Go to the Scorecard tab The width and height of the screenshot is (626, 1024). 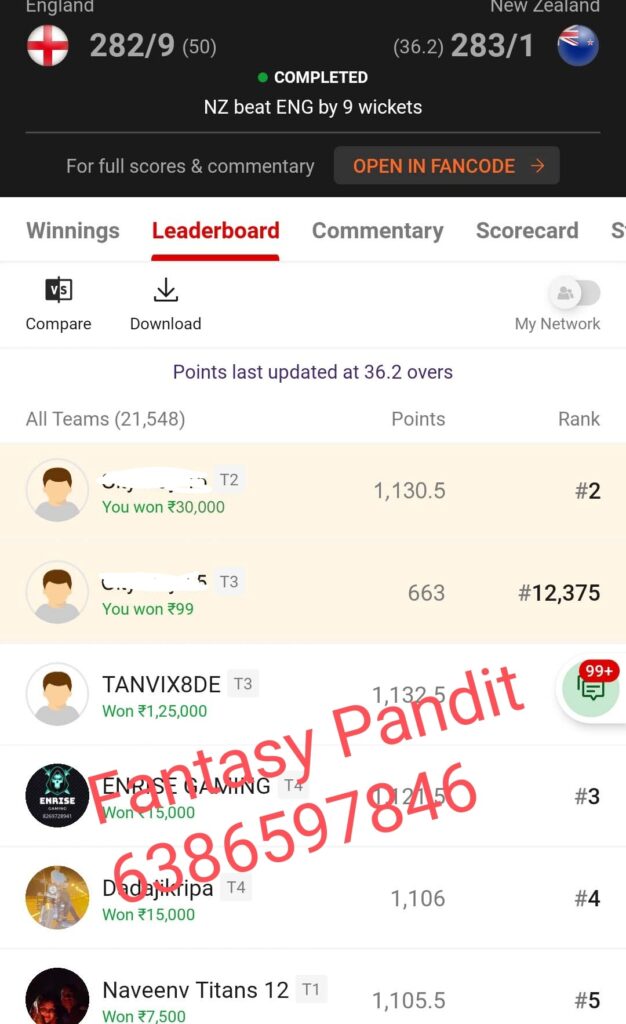527,231
